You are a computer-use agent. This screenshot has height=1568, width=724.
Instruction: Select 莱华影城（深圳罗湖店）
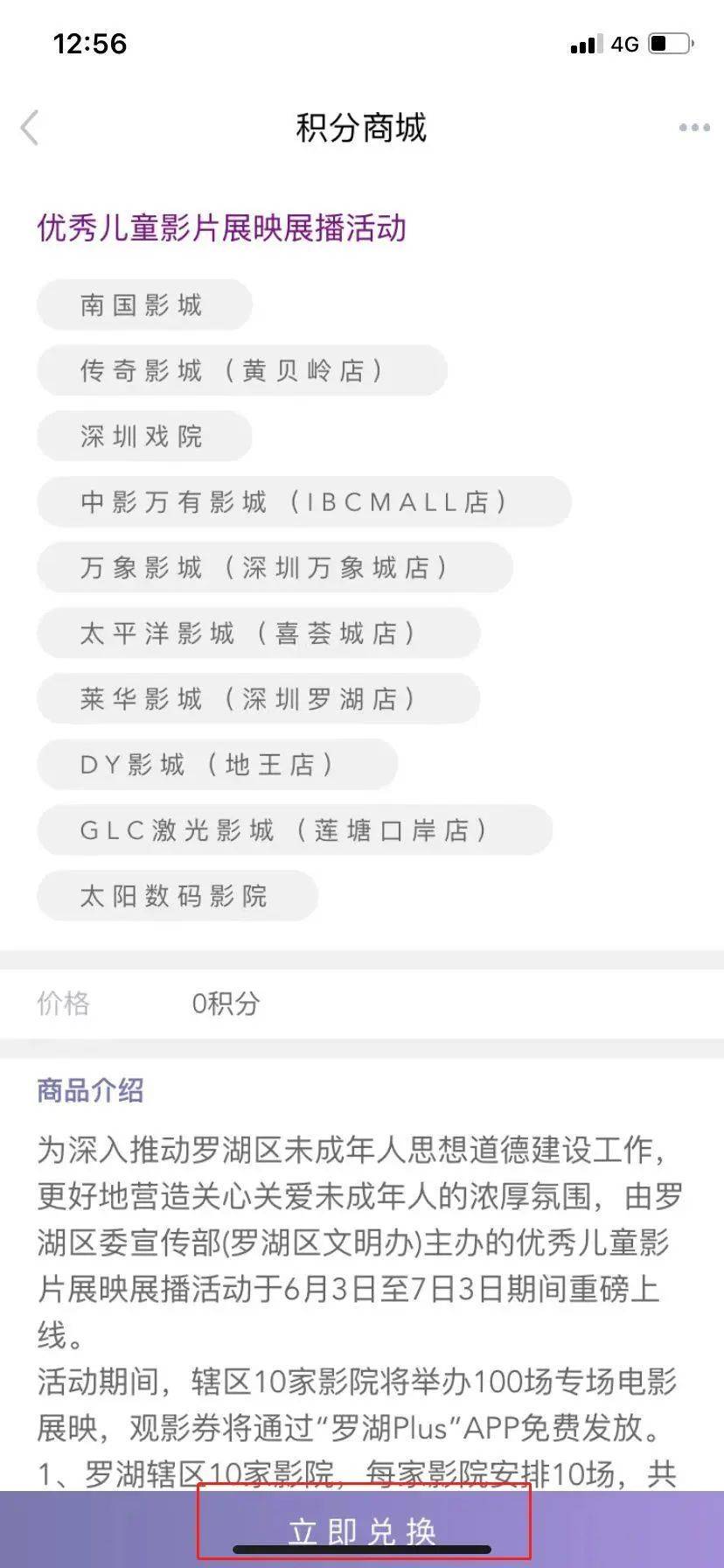259,698
